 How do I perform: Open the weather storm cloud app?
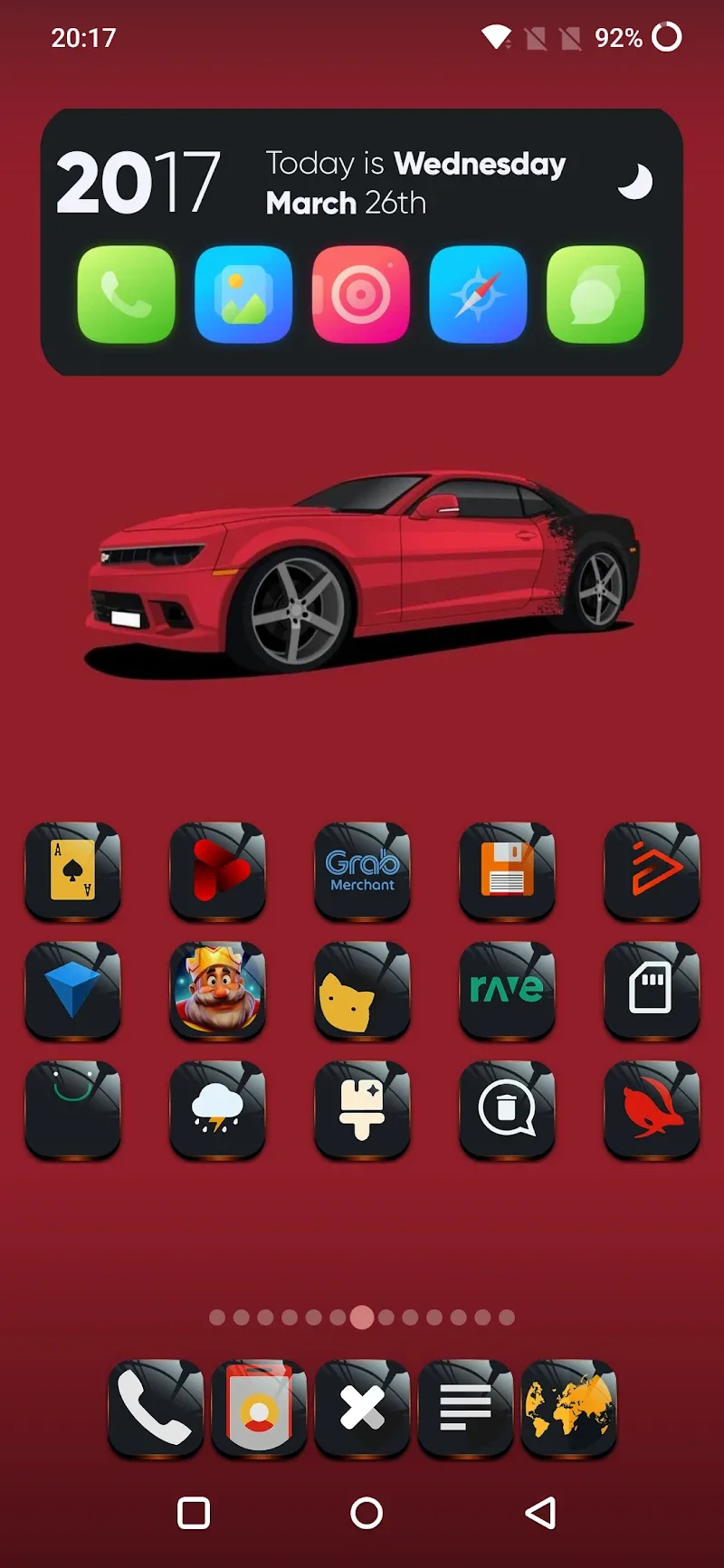[x=217, y=1109]
